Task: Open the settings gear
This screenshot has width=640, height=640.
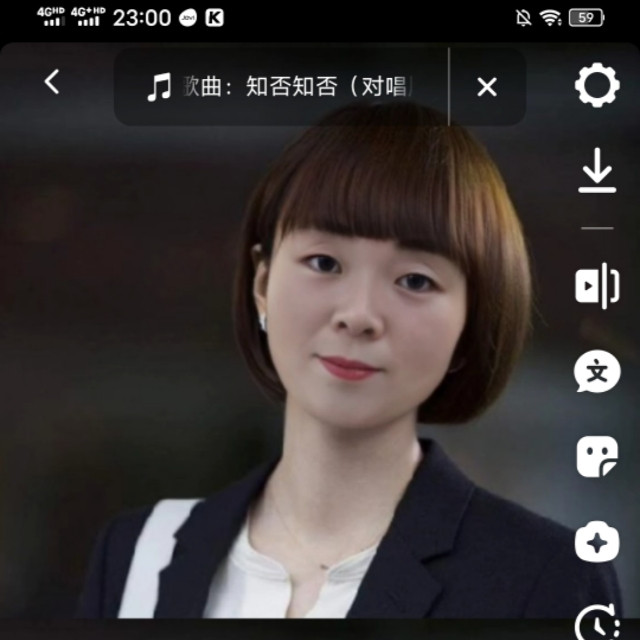Action: (x=597, y=85)
